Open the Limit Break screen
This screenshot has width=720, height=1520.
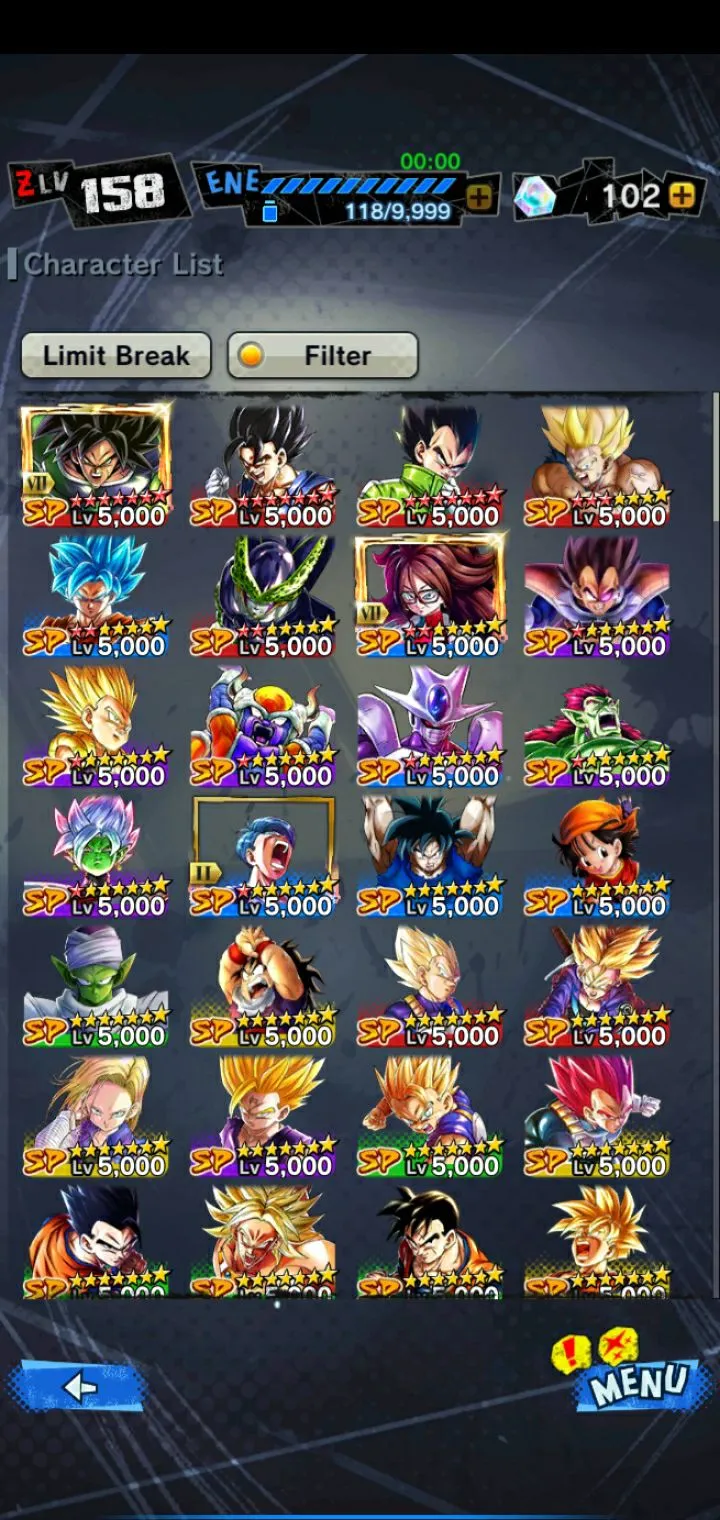[116, 355]
